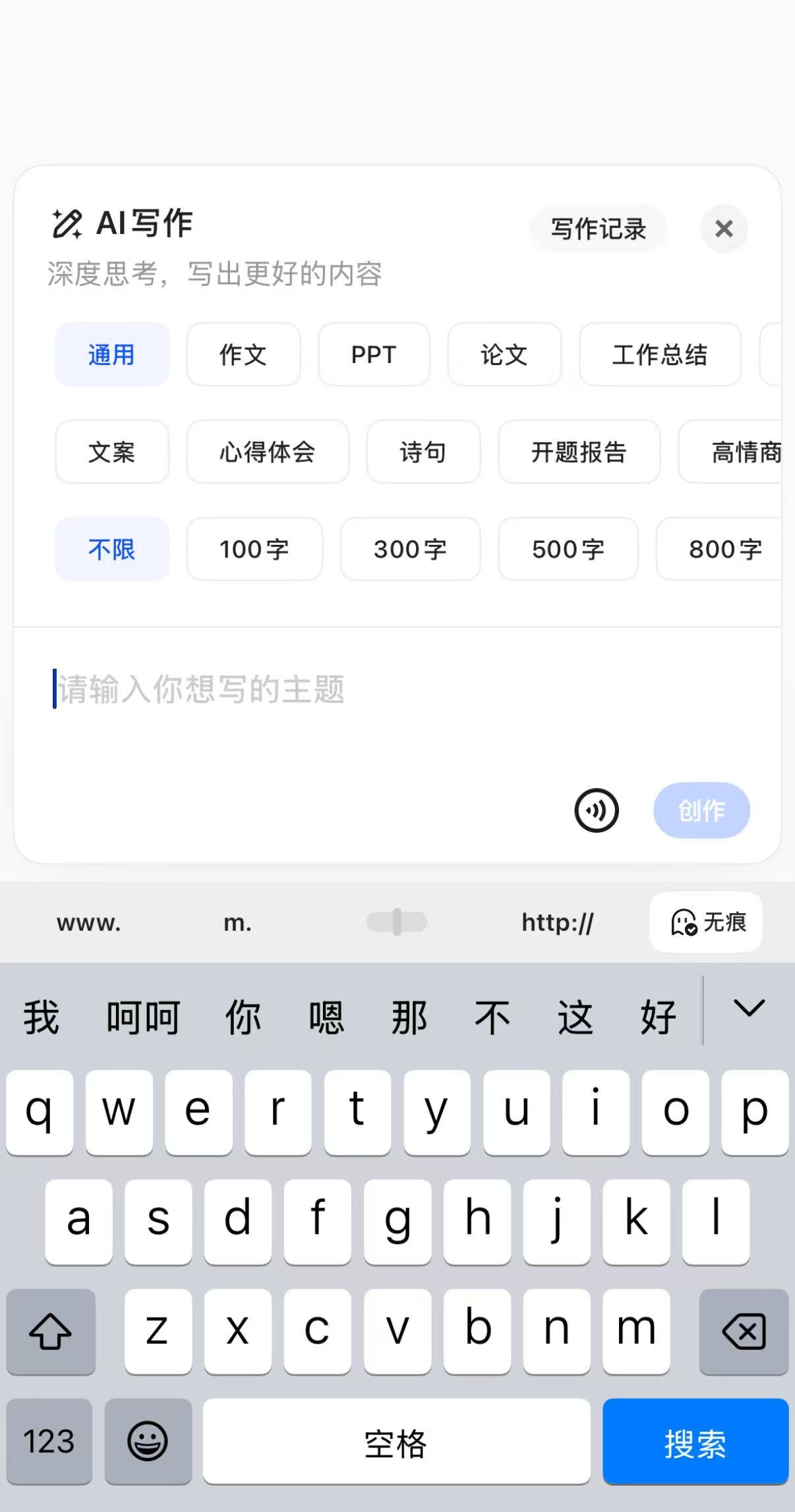
Task: Open 写作记录 writing history
Action: 598,229
